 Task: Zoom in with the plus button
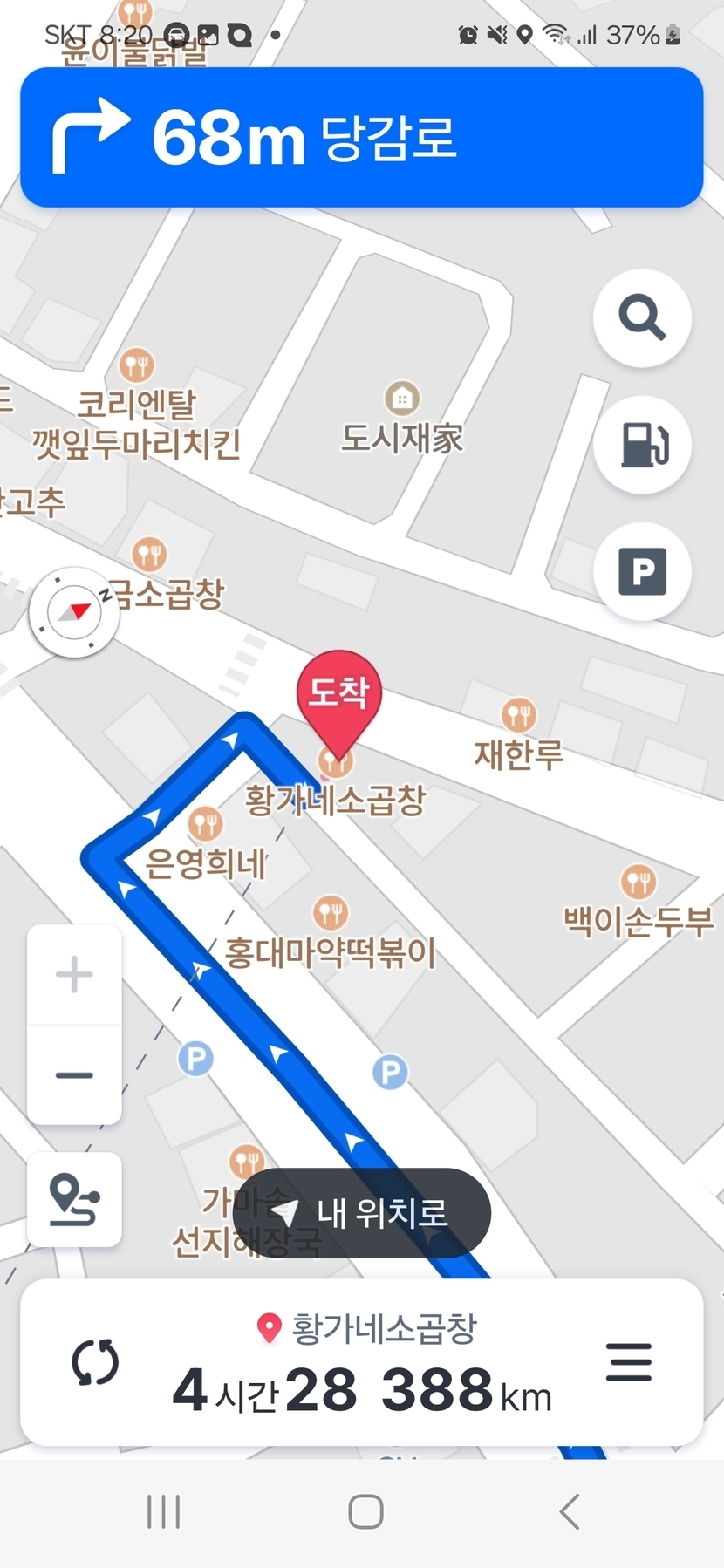pos(74,974)
